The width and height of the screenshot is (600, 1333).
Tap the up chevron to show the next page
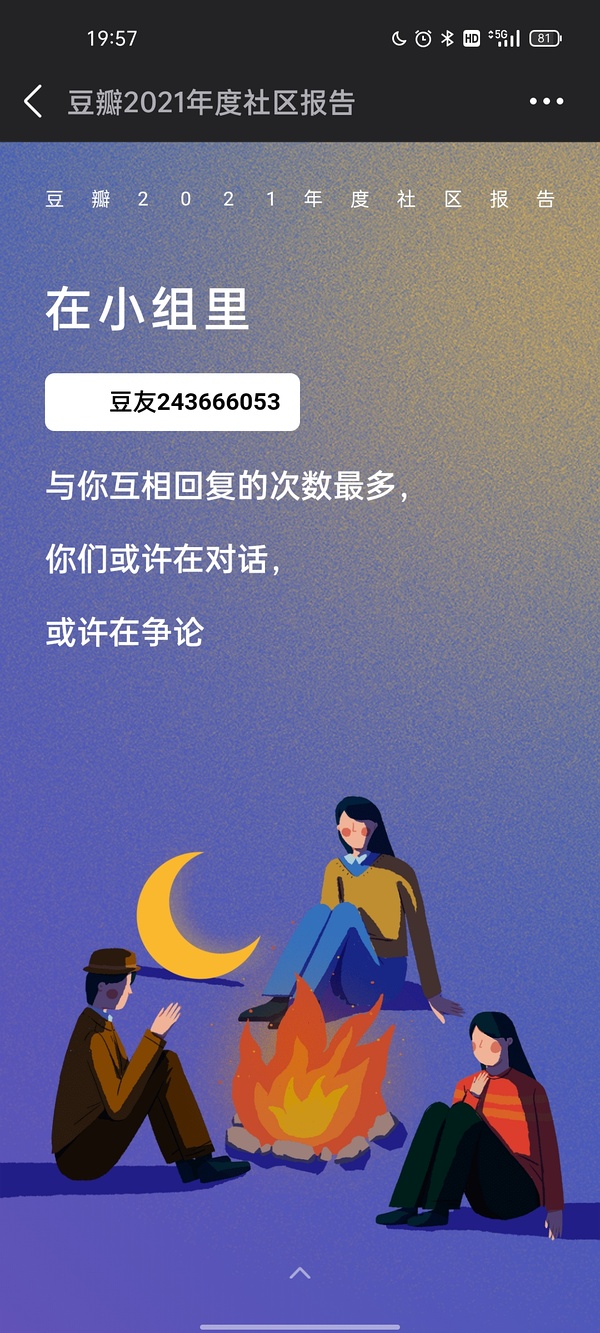(300, 1273)
